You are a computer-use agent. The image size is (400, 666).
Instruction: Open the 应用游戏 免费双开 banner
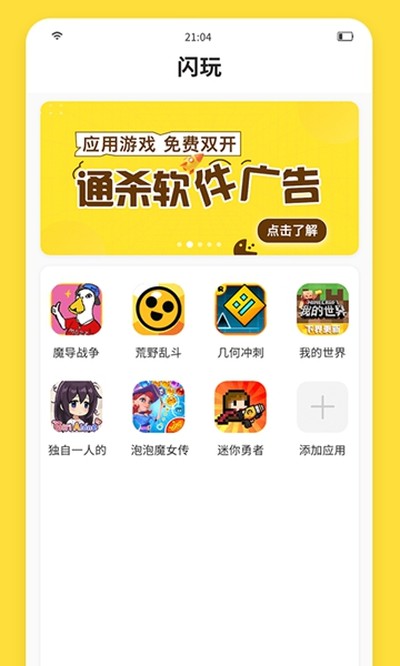[x=200, y=178]
